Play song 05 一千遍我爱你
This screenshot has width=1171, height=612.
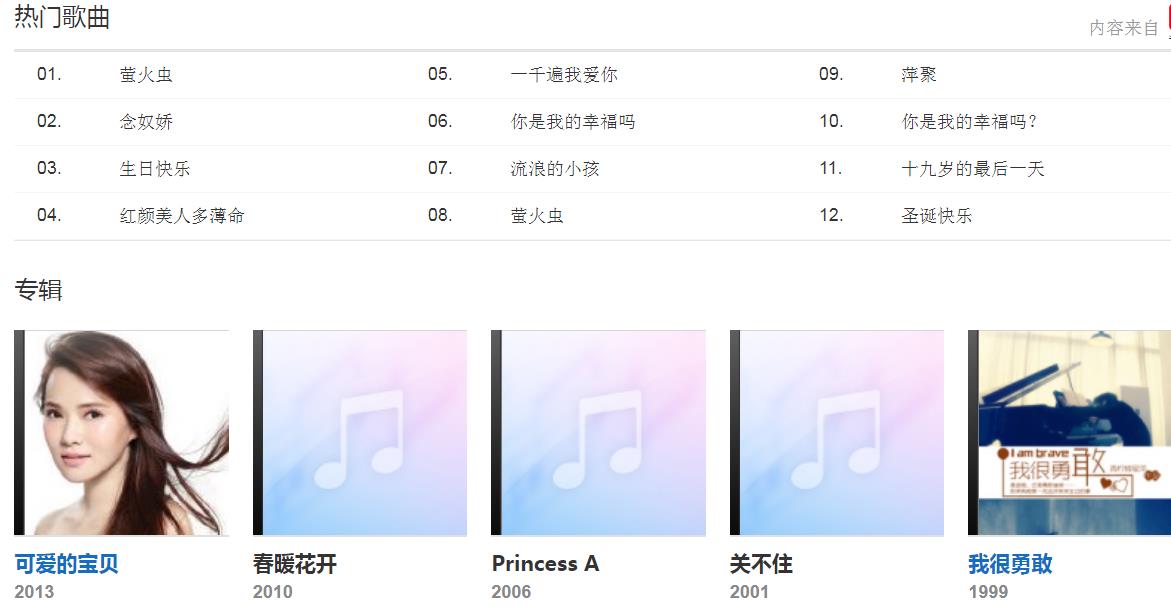pos(564,75)
